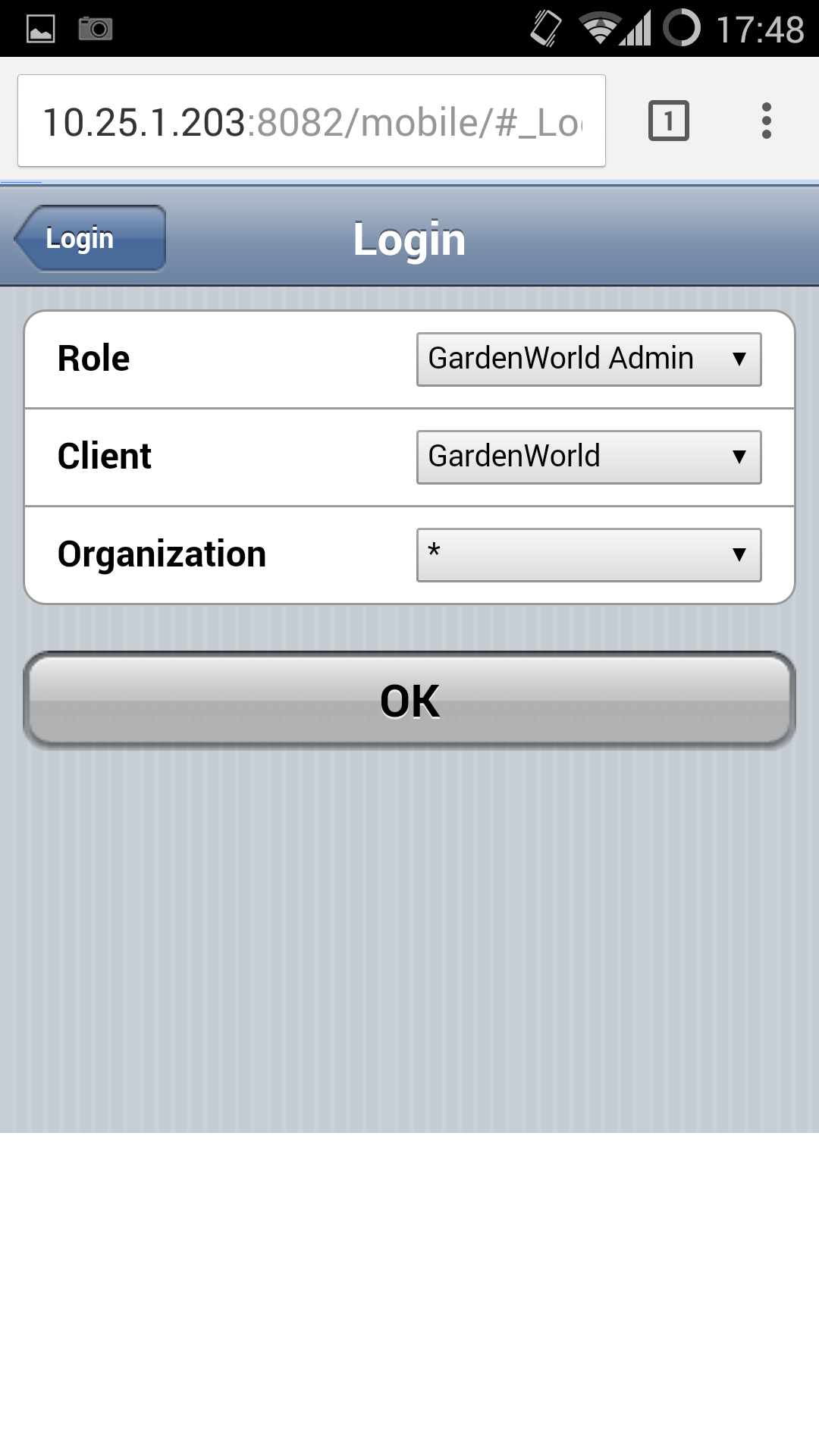Open the Organization dropdown

click(588, 555)
